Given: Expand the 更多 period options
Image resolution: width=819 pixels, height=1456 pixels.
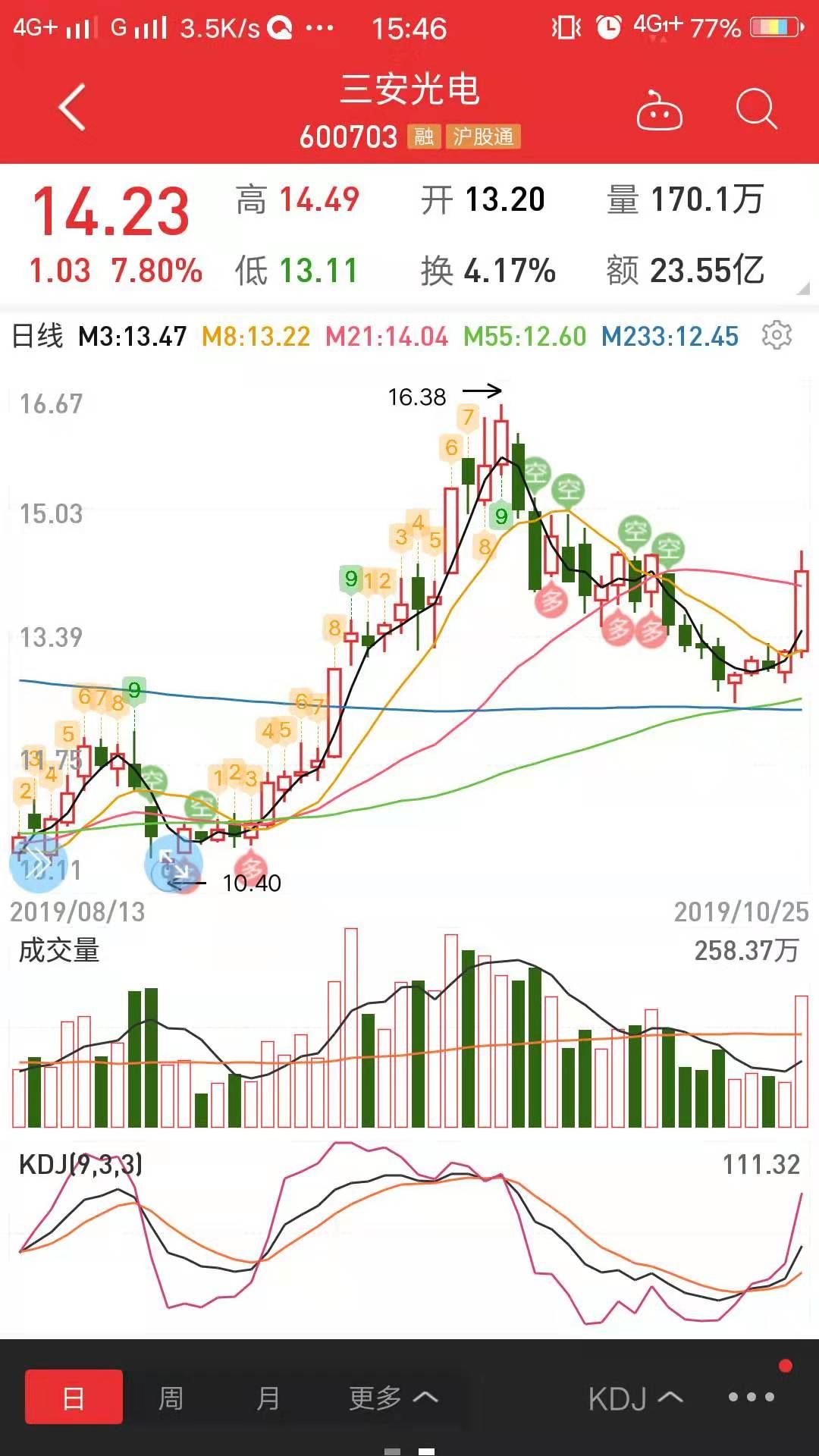Looking at the screenshot, I should 394,1398.
